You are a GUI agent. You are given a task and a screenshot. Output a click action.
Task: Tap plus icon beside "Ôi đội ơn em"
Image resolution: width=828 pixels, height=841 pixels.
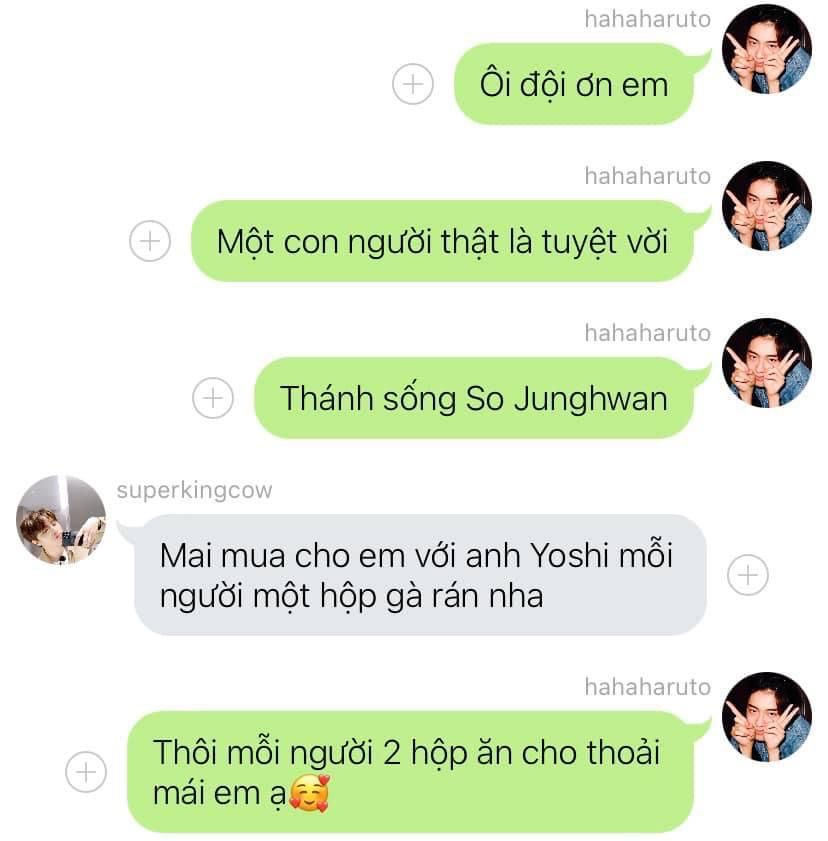[412, 84]
